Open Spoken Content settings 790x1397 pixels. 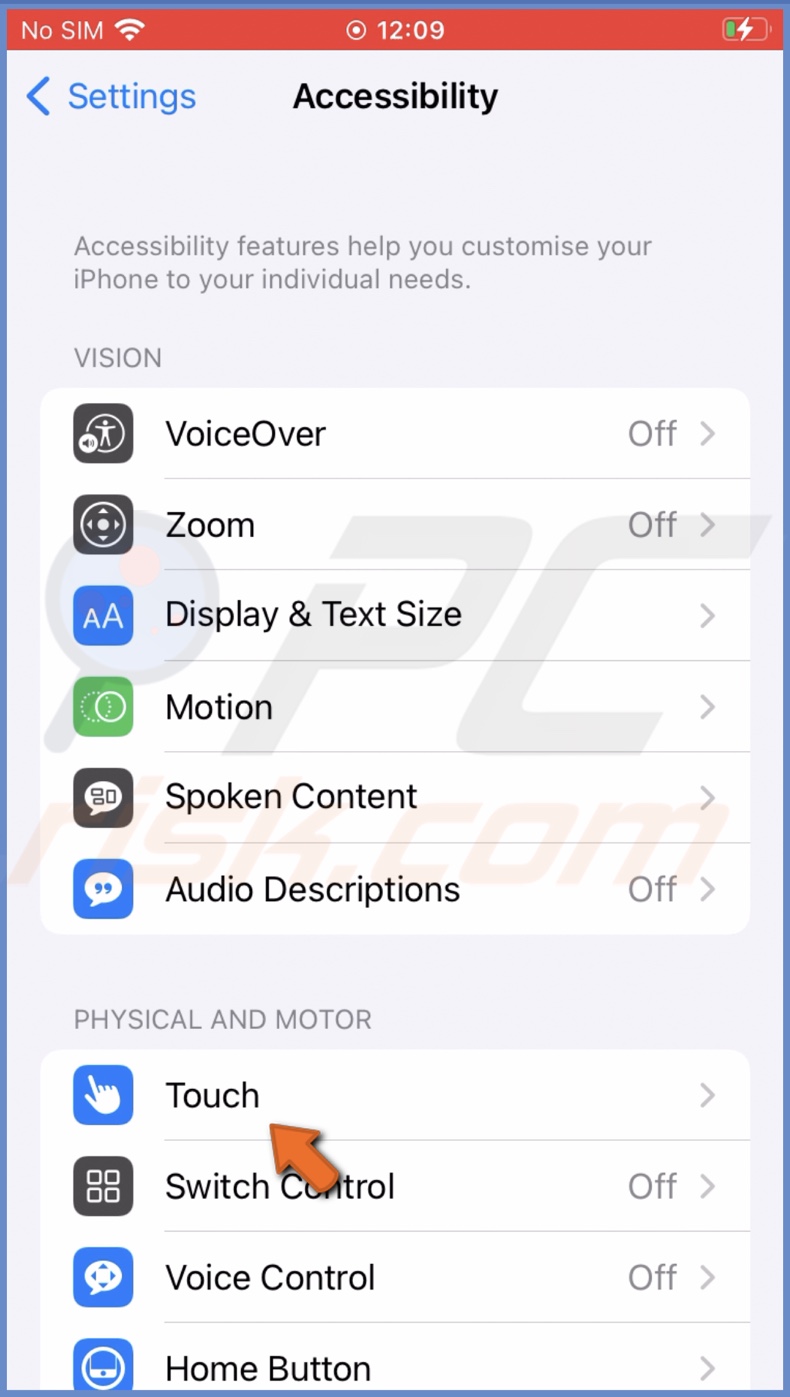(x=394, y=797)
